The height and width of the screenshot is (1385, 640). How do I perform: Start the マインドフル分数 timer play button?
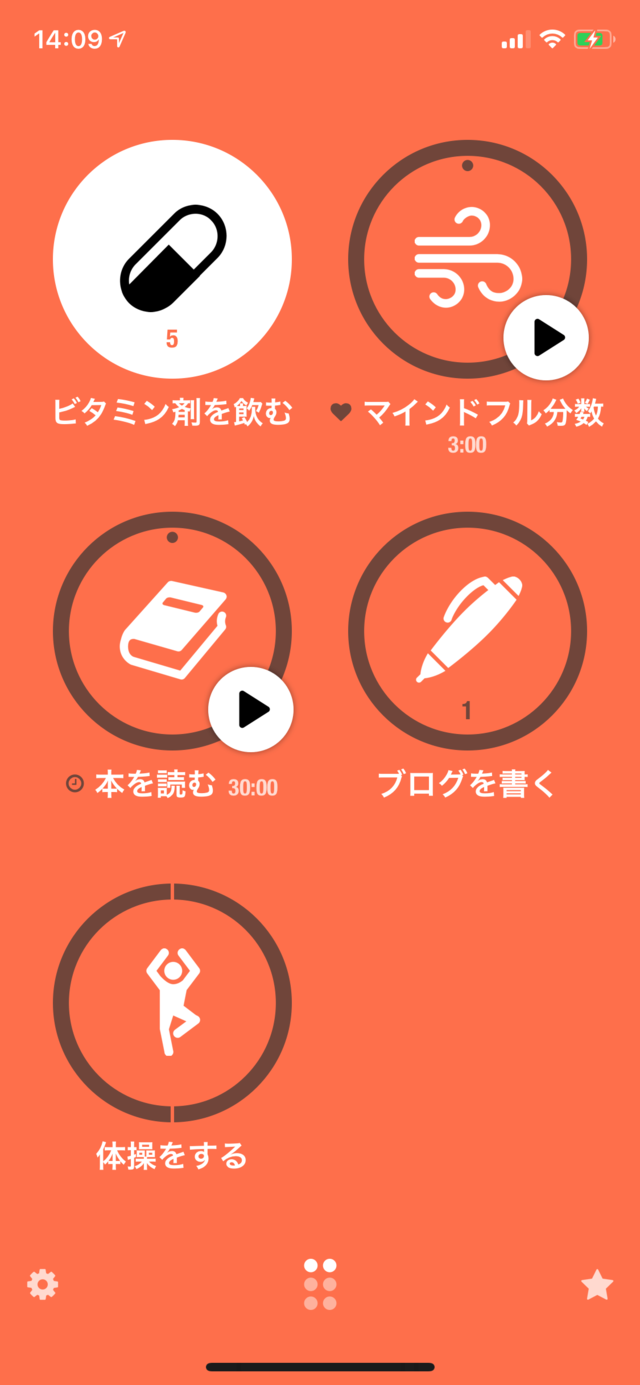pyautogui.click(x=546, y=338)
